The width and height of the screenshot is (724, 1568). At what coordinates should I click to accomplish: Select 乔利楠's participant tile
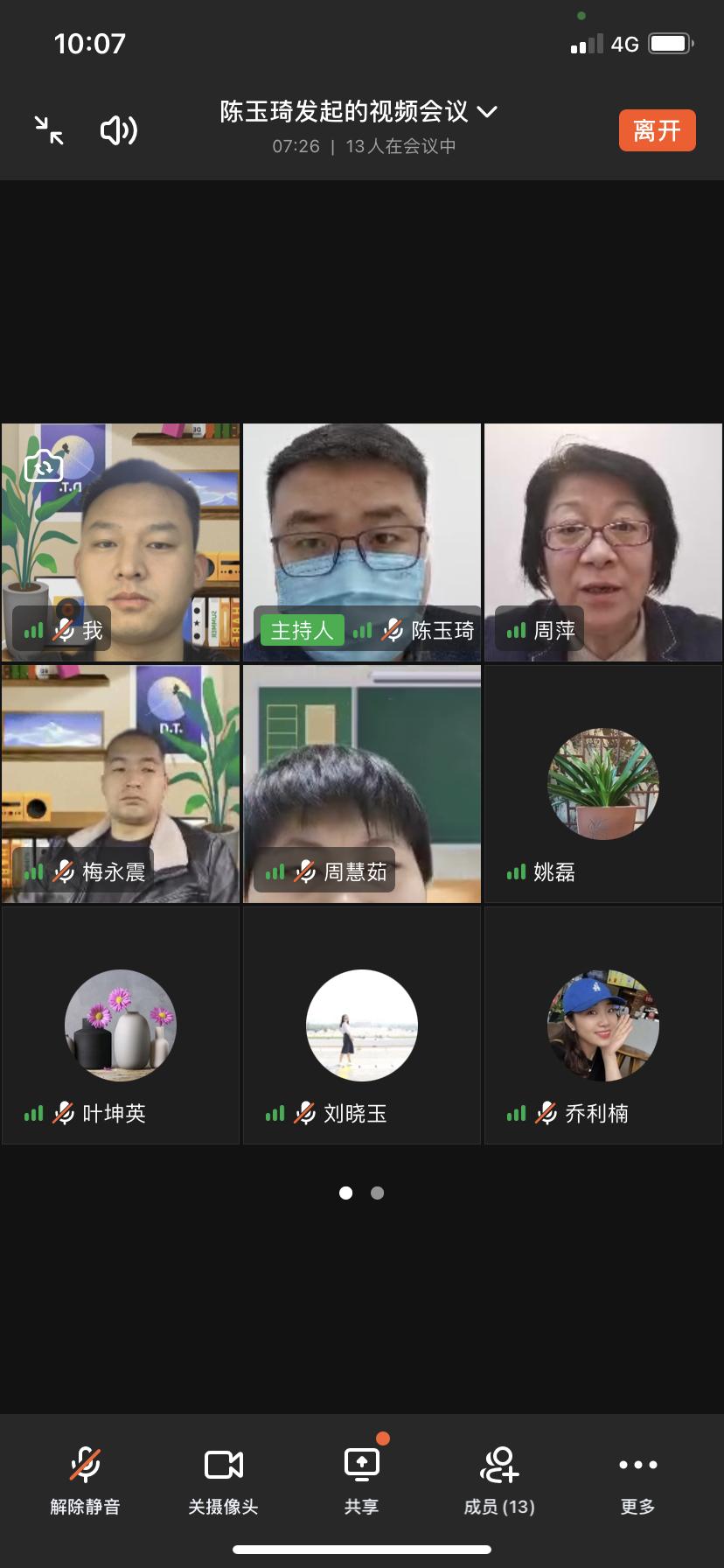click(603, 1025)
